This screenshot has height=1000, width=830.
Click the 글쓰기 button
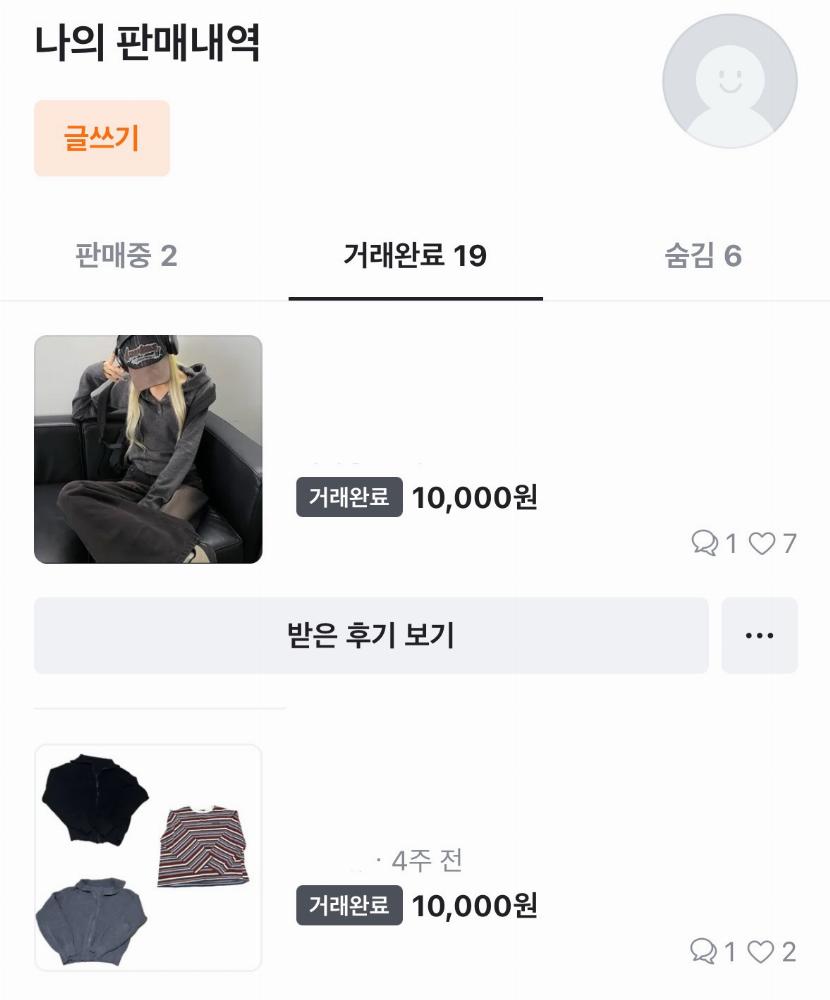click(103, 137)
